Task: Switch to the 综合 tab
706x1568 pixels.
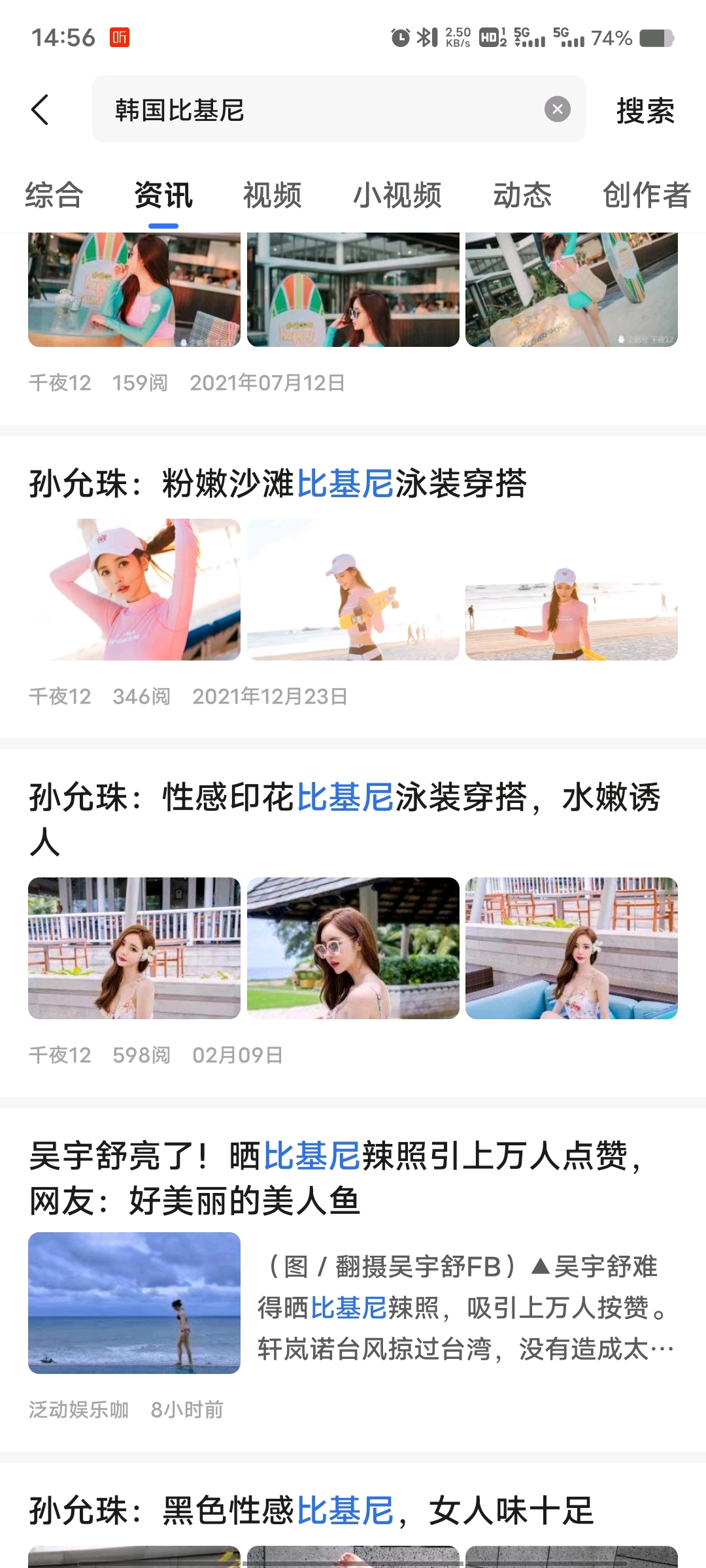Action: coord(54,195)
